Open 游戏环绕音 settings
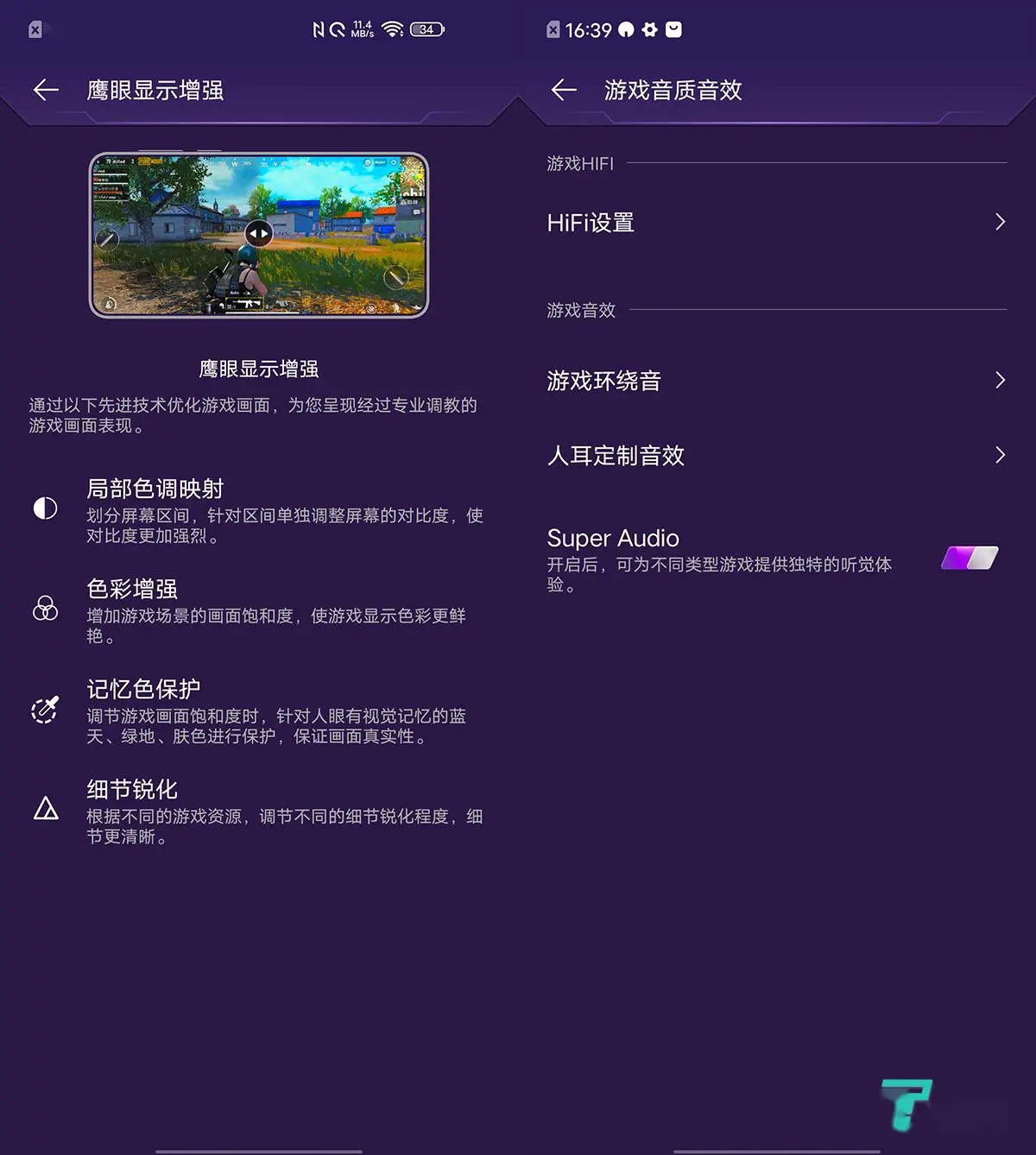The image size is (1036, 1155). (x=776, y=381)
